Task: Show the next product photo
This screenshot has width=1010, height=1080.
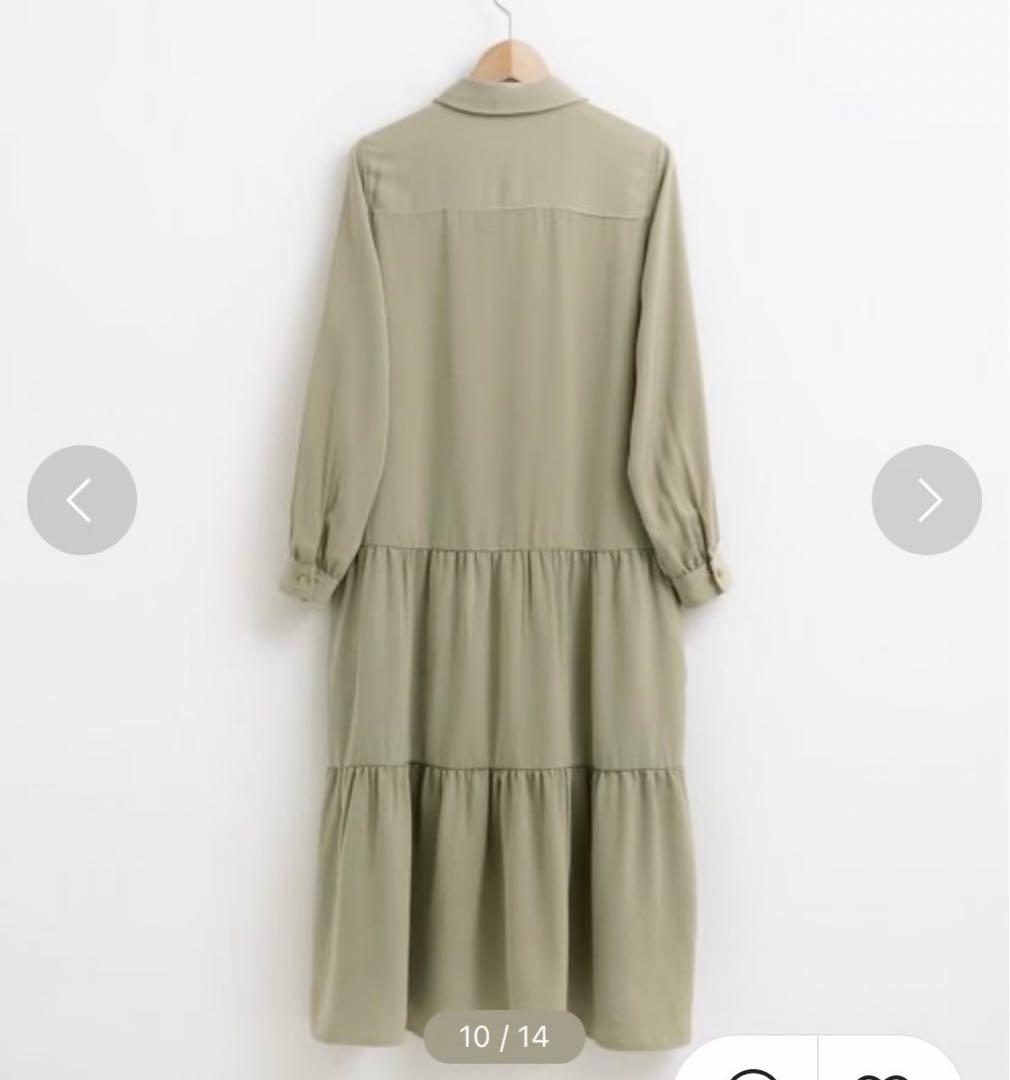Action: (926, 500)
